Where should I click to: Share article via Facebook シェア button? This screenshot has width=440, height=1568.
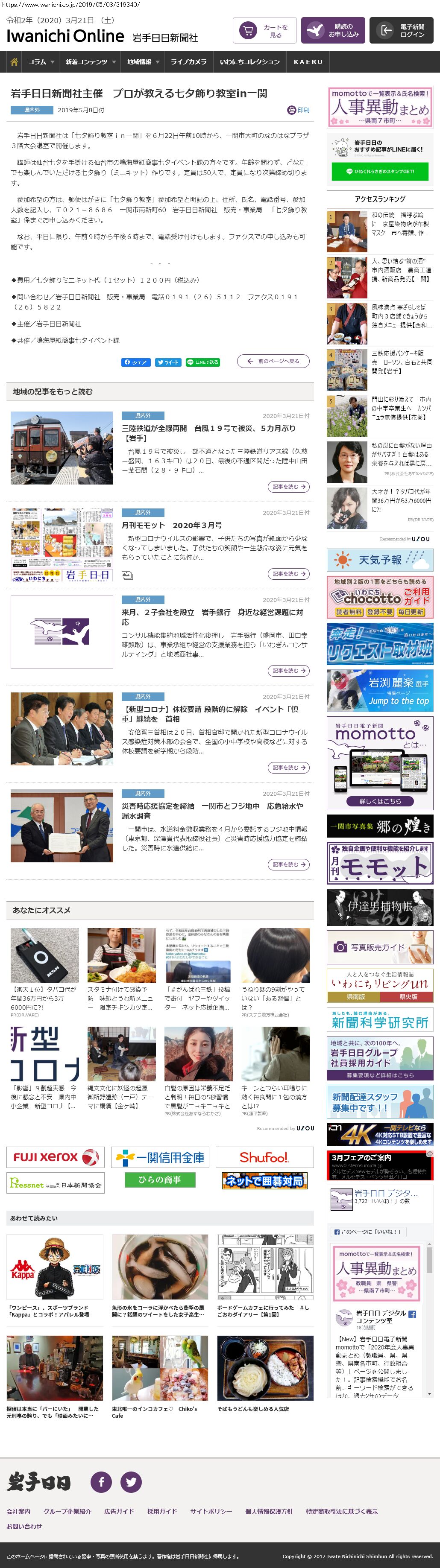(x=136, y=362)
